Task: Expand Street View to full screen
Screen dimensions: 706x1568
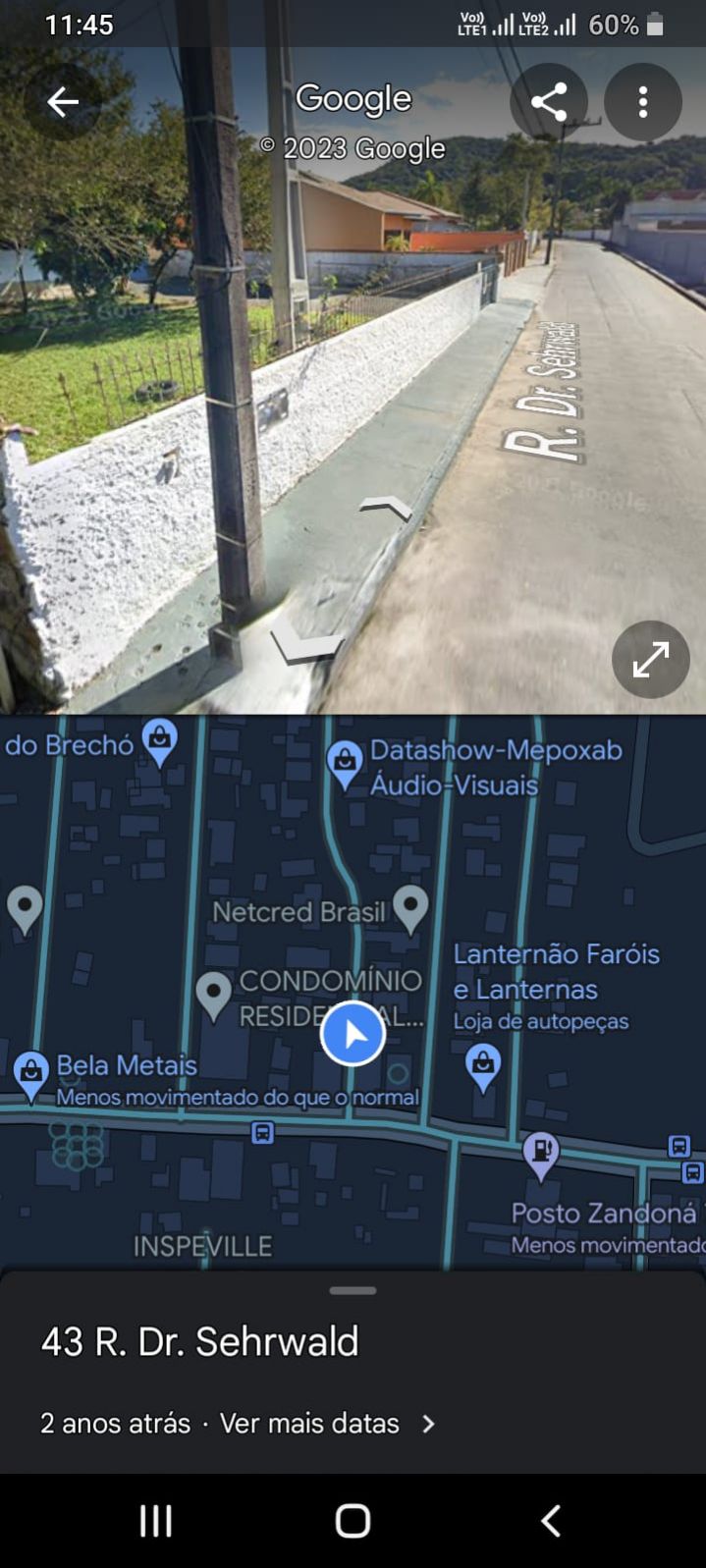Action: pyautogui.click(x=650, y=660)
